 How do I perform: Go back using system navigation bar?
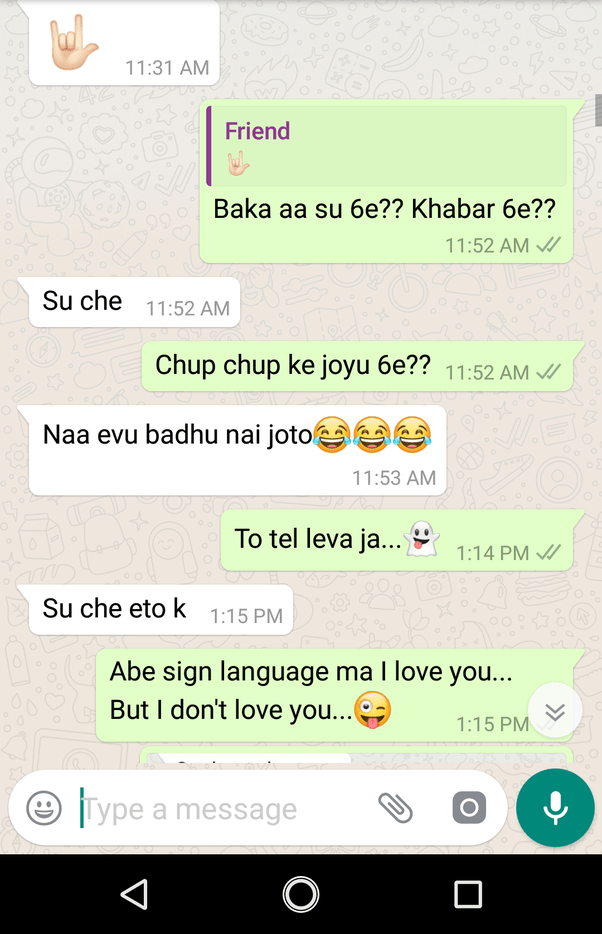click(x=134, y=894)
